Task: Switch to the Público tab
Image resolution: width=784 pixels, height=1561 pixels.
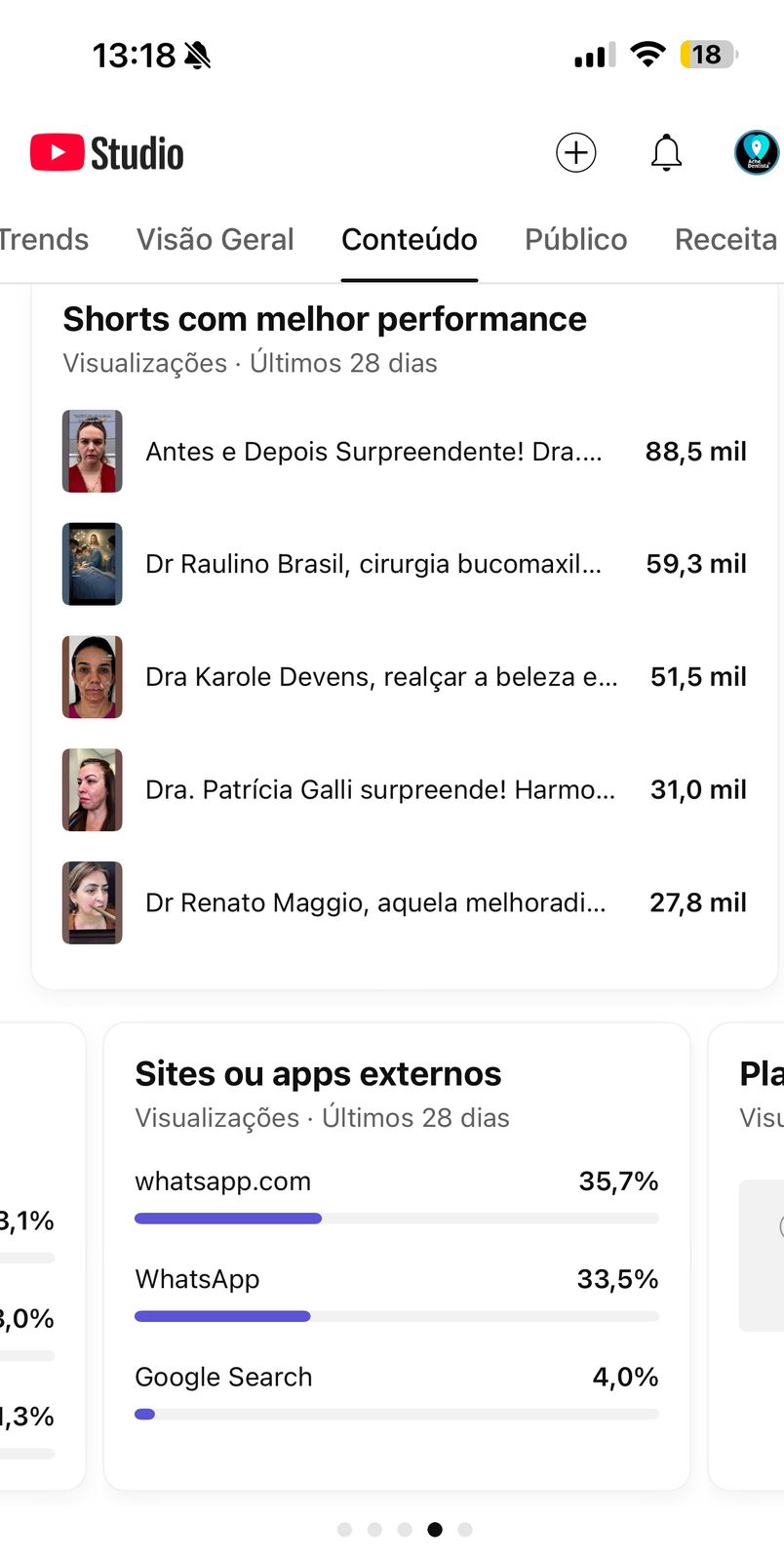Action: pyautogui.click(x=575, y=239)
